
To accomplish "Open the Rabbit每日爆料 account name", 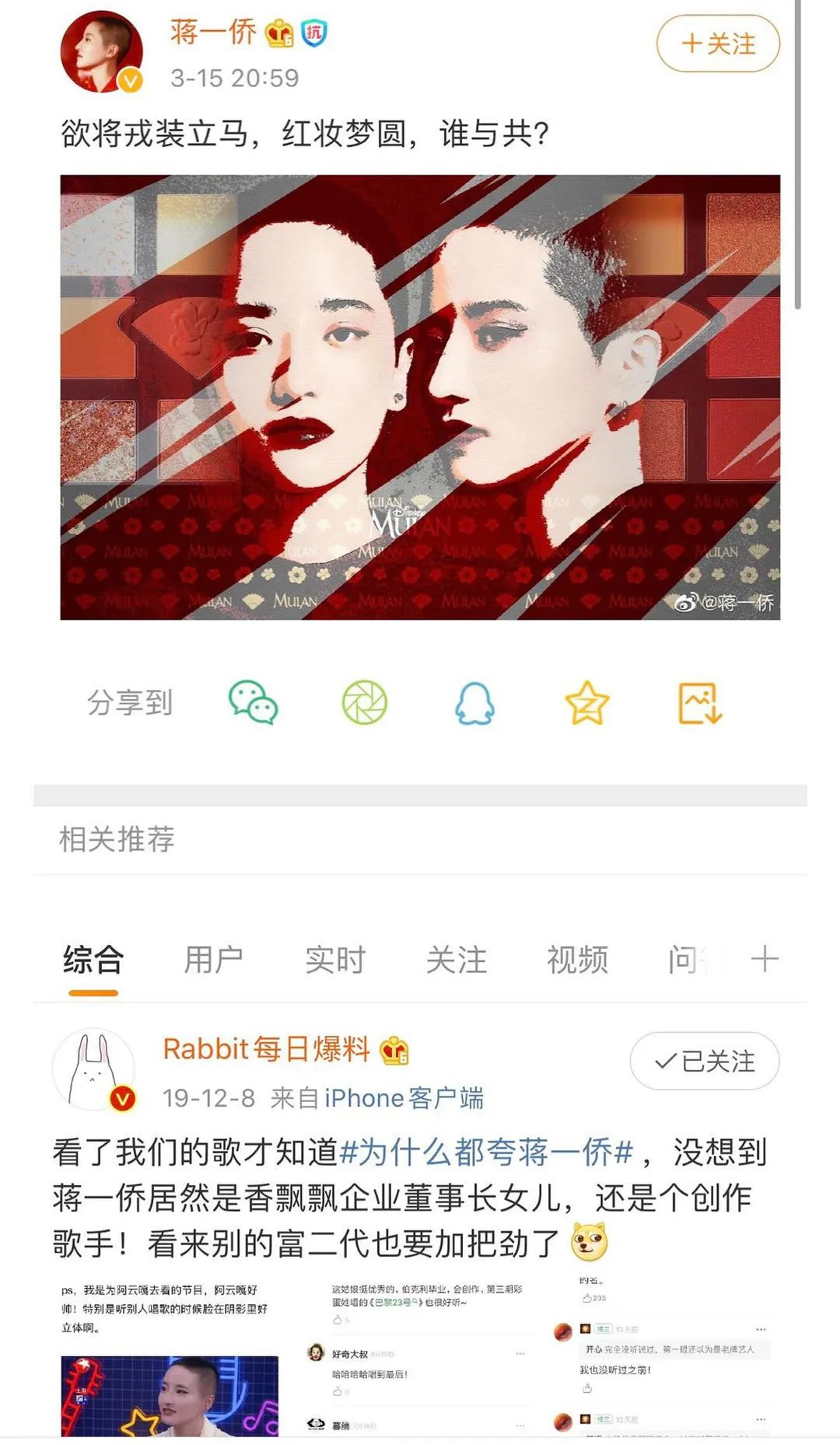I will click(266, 1049).
